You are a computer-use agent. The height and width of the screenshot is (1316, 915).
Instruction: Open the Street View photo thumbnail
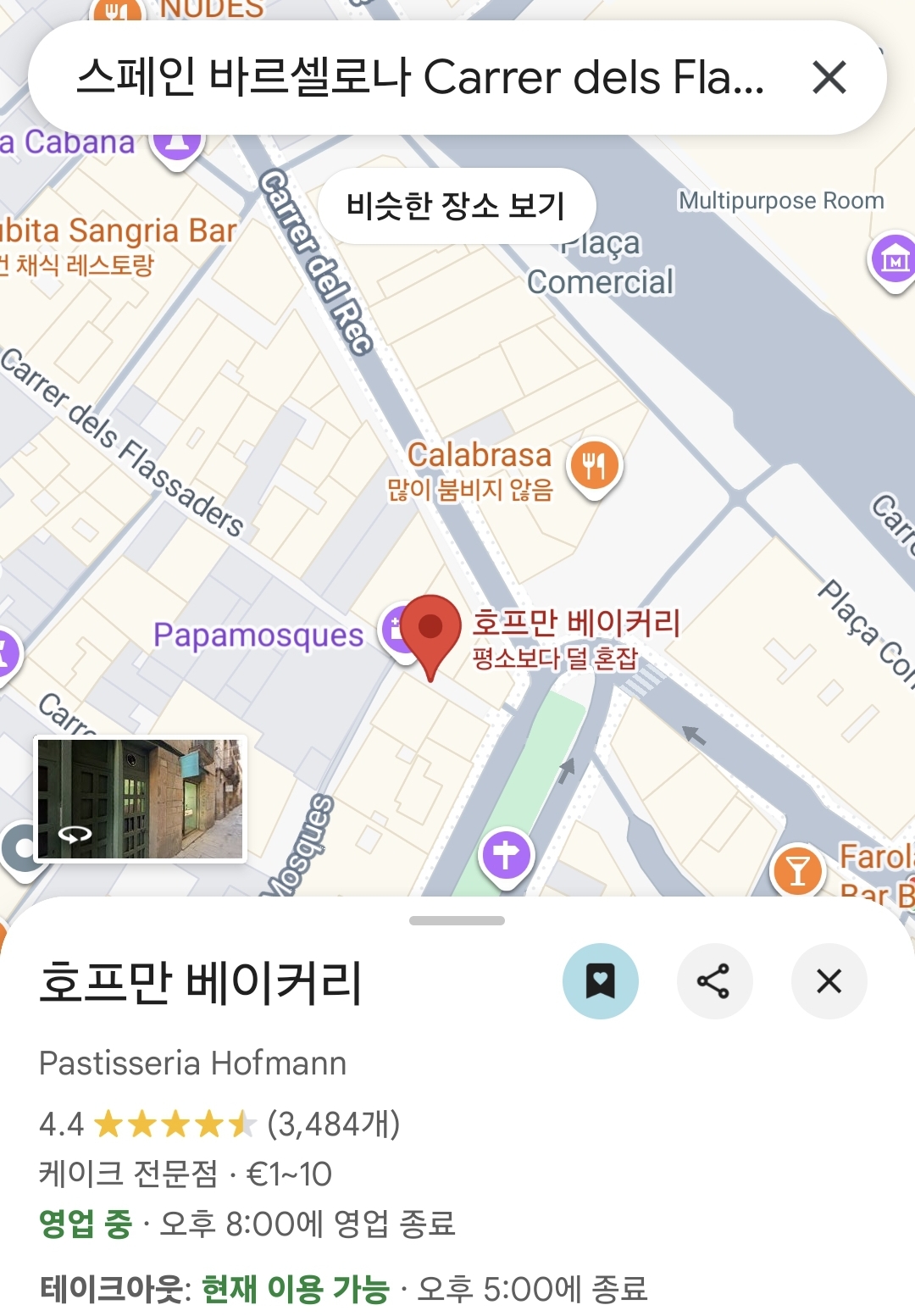[x=141, y=798]
